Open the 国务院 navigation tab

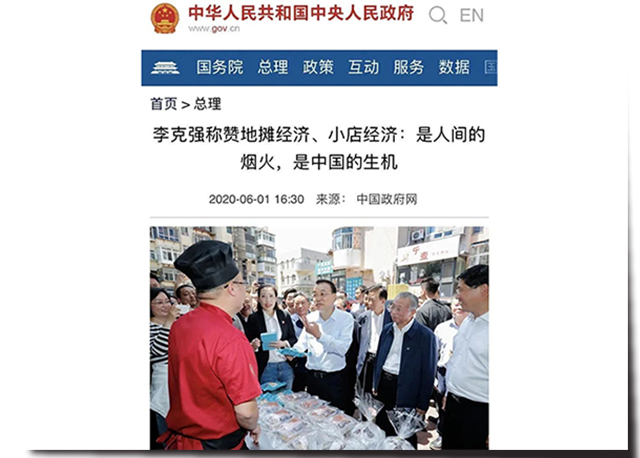click(x=219, y=67)
